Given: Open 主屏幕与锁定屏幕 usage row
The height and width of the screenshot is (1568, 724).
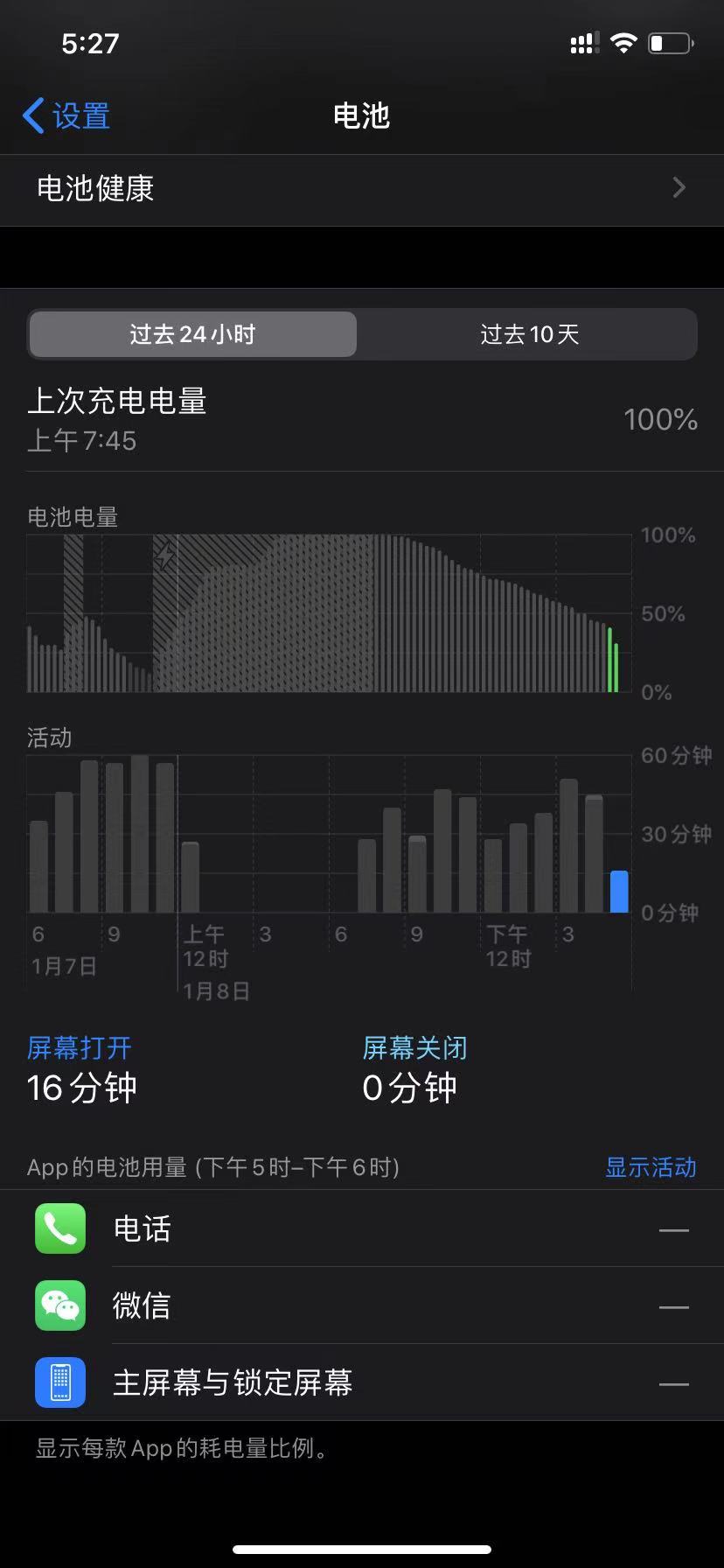Looking at the screenshot, I should pos(361,1382).
